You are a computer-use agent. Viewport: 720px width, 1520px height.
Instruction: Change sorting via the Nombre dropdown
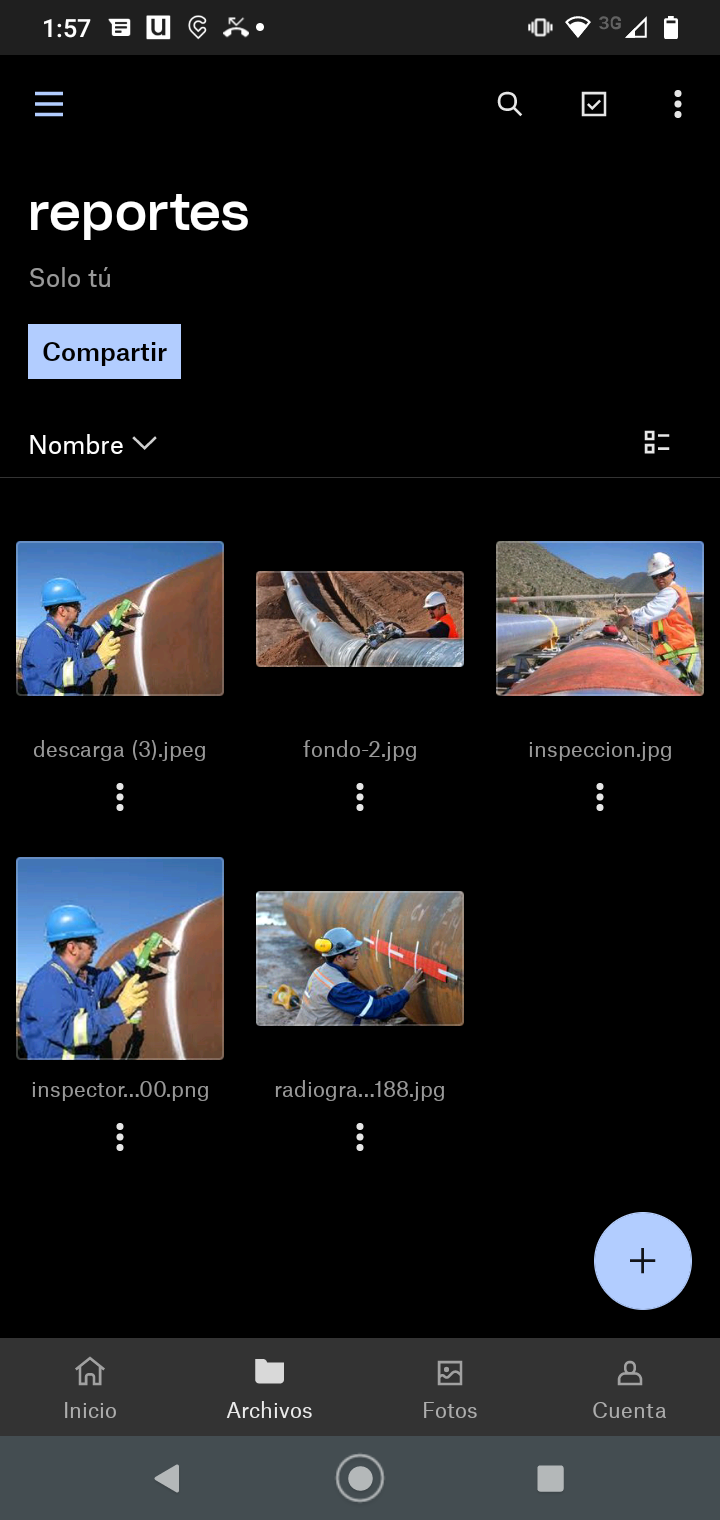[x=93, y=444]
